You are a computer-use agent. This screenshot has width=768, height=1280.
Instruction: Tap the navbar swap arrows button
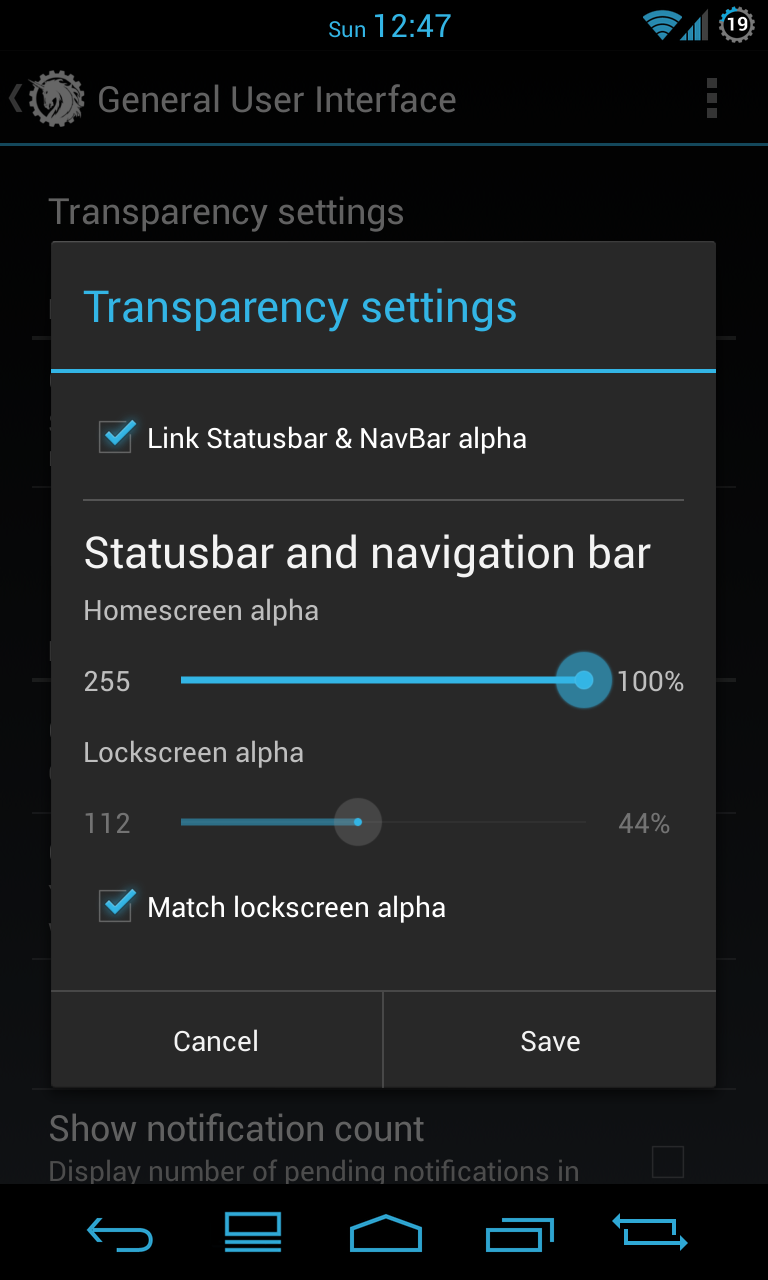(650, 1231)
